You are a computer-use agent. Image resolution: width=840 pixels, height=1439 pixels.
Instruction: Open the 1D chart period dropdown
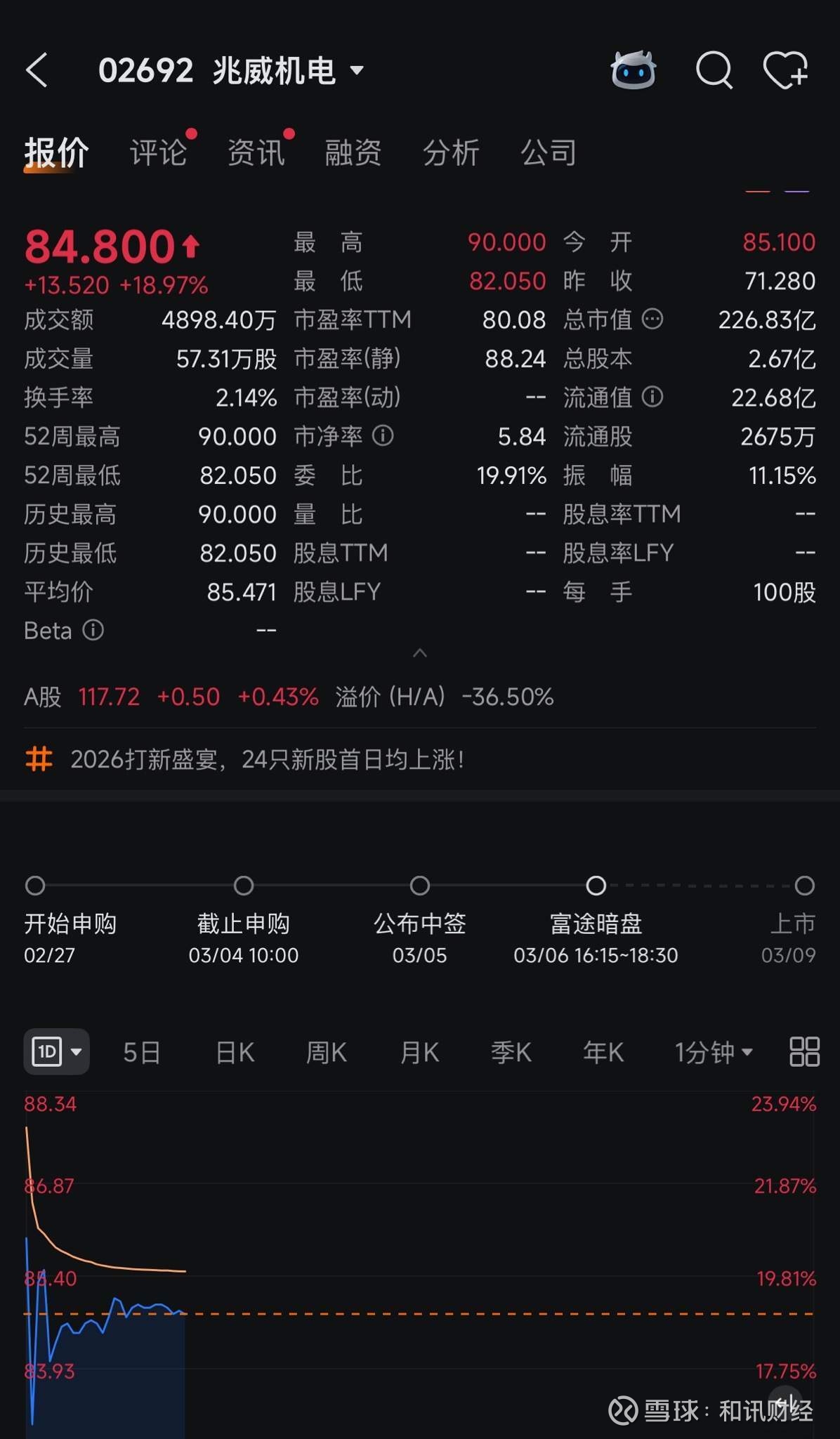coord(56,1052)
